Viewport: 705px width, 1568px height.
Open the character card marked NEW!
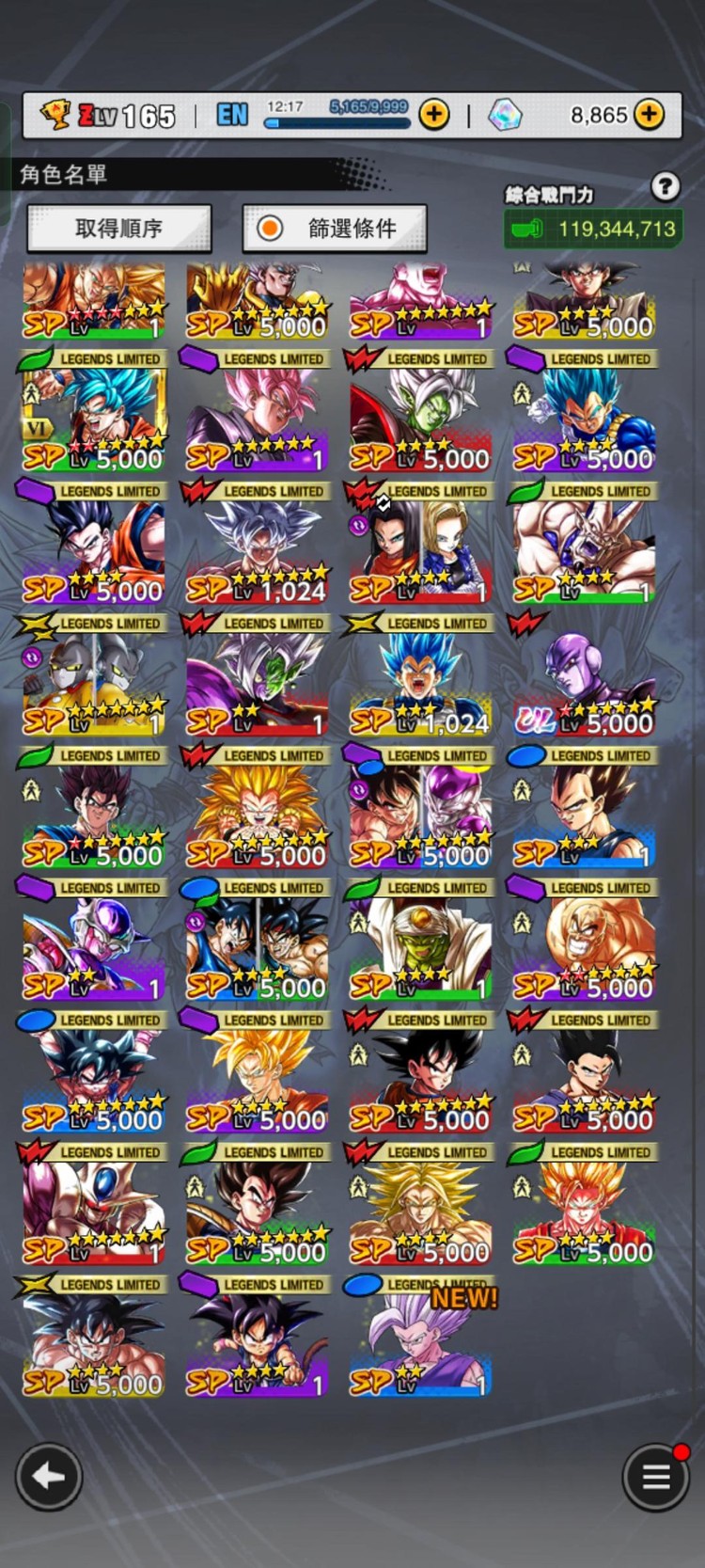click(420, 1340)
